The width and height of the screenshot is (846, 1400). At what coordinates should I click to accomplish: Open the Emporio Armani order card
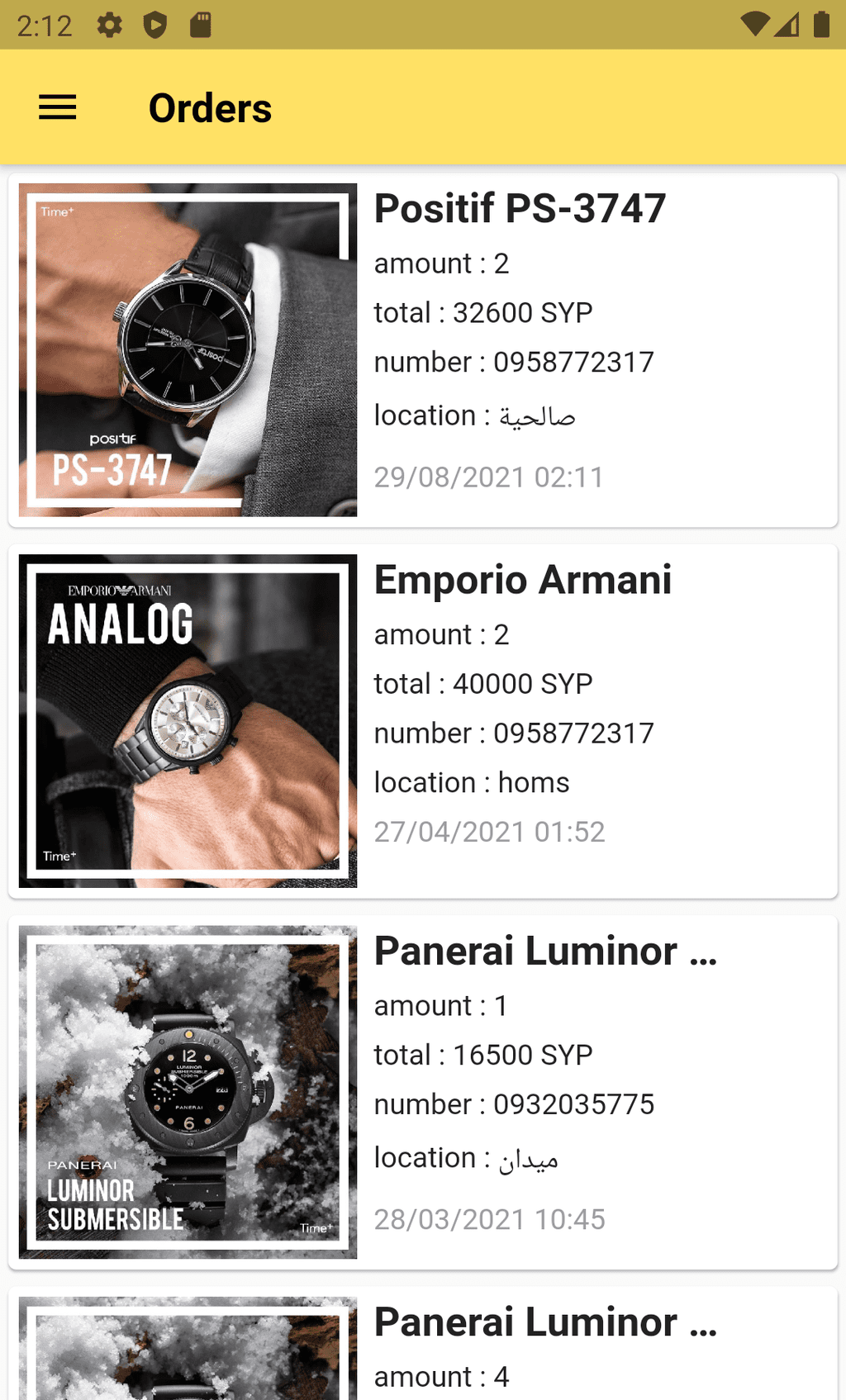click(423, 721)
